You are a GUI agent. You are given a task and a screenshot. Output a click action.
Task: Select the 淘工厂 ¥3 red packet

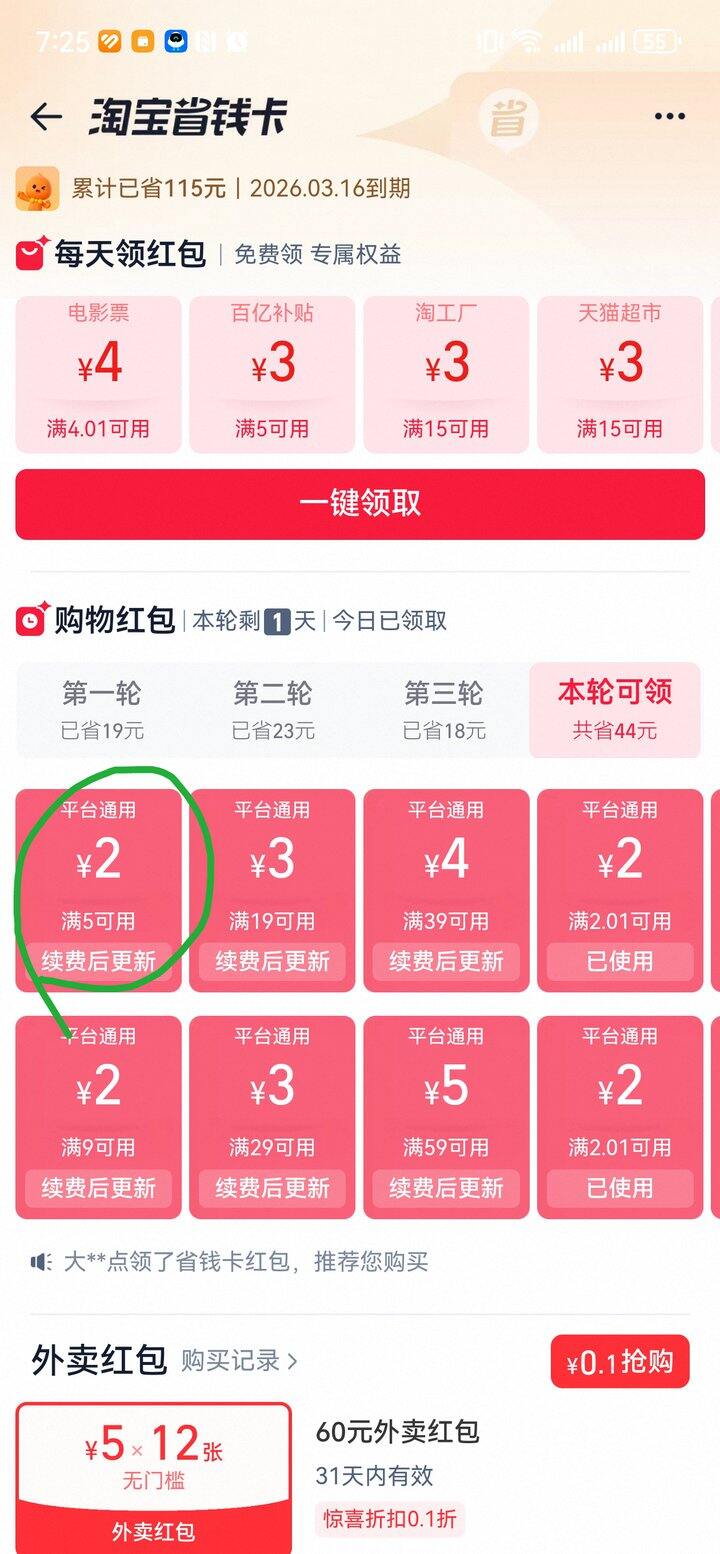point(446,374)
